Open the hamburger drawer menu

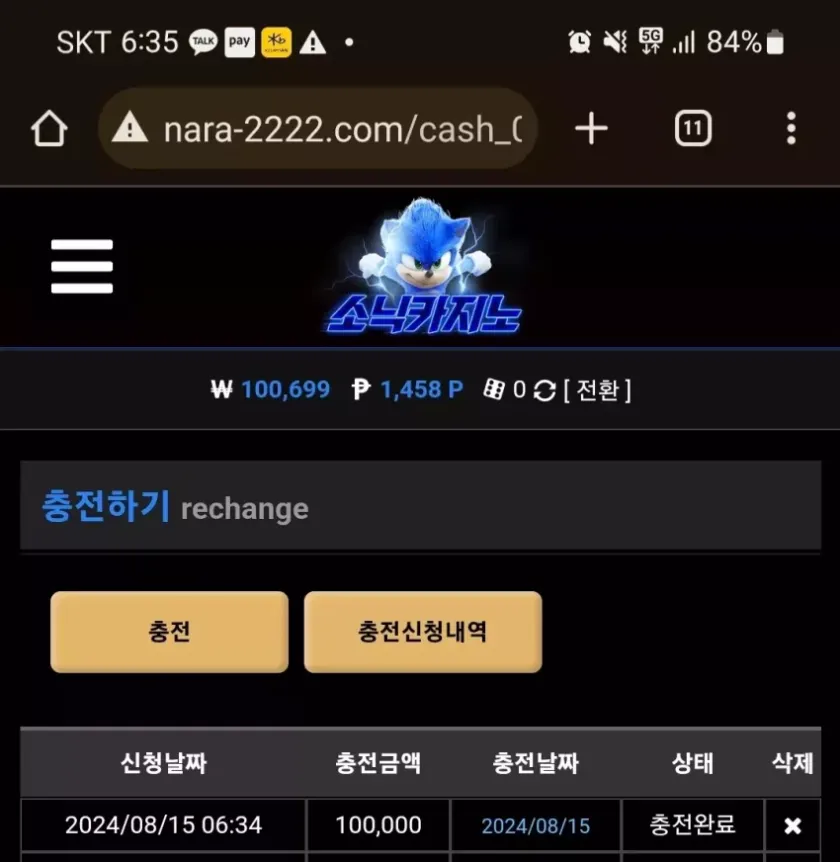tap(82, 267)
